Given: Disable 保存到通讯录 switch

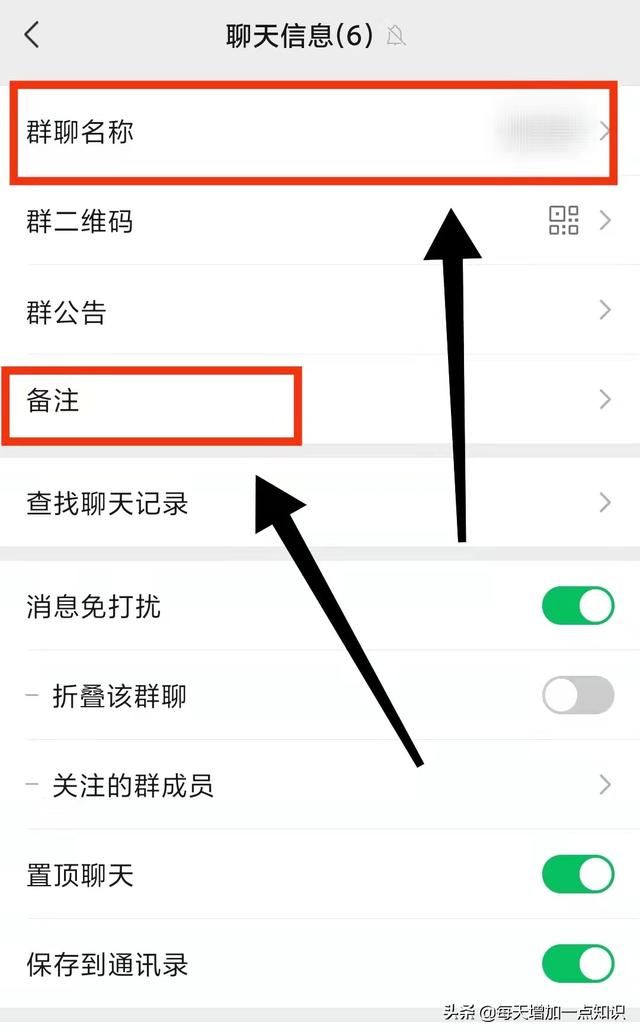Looking at the screenshot, I should click(x=577, y=964).
